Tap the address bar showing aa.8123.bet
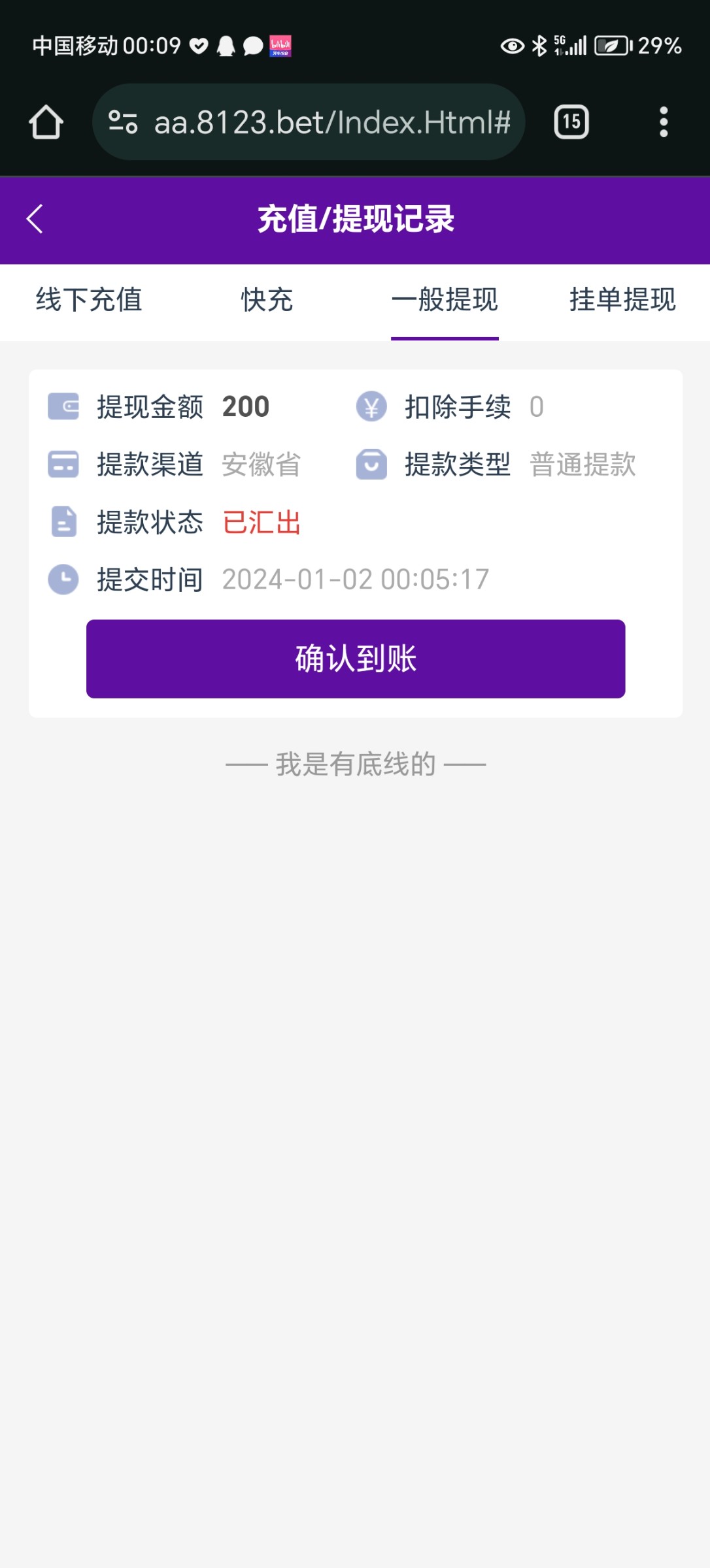 pos(327,122)
